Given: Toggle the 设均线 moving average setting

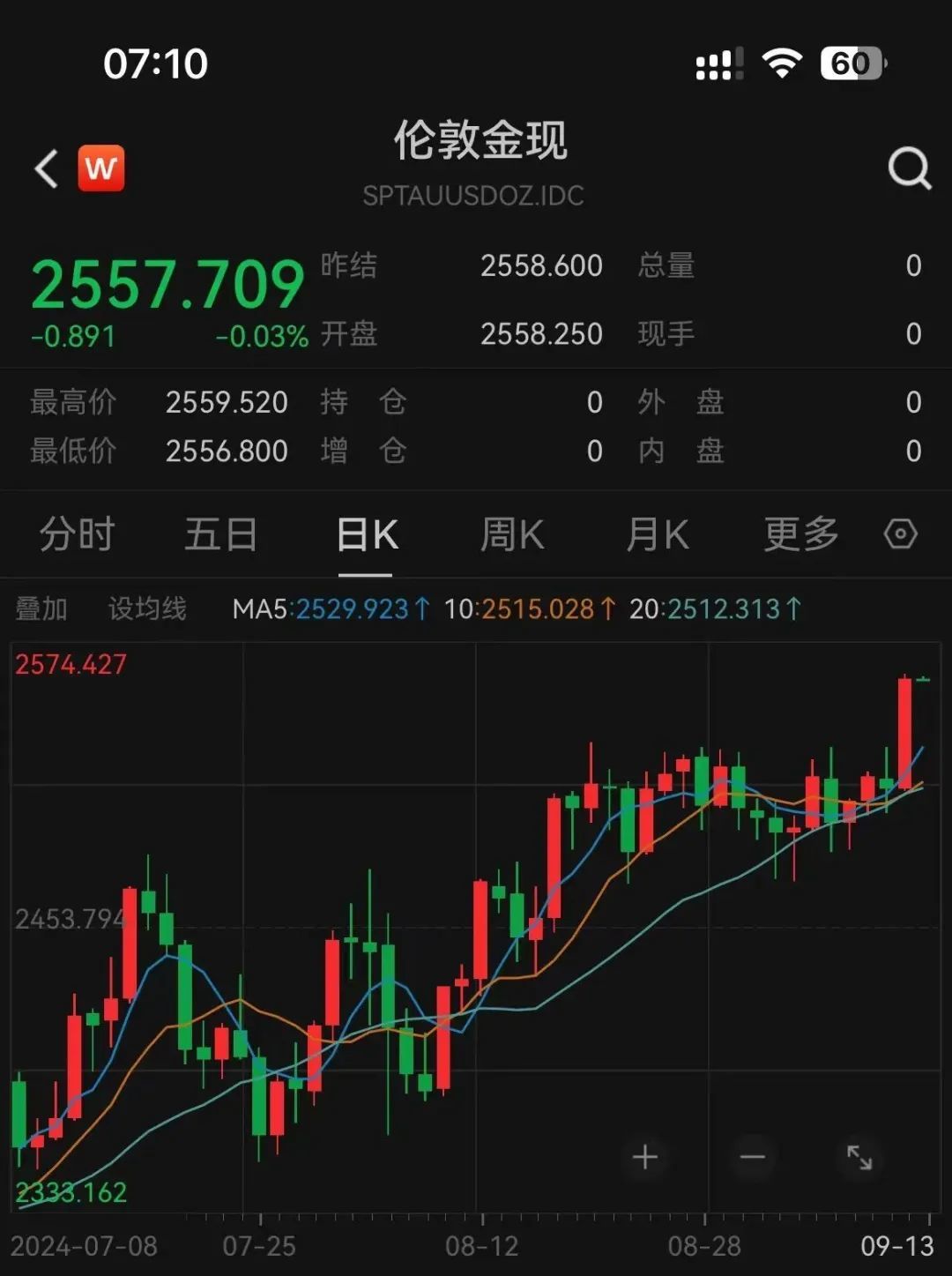Looking at the screenshot, I should click(148, 609).
